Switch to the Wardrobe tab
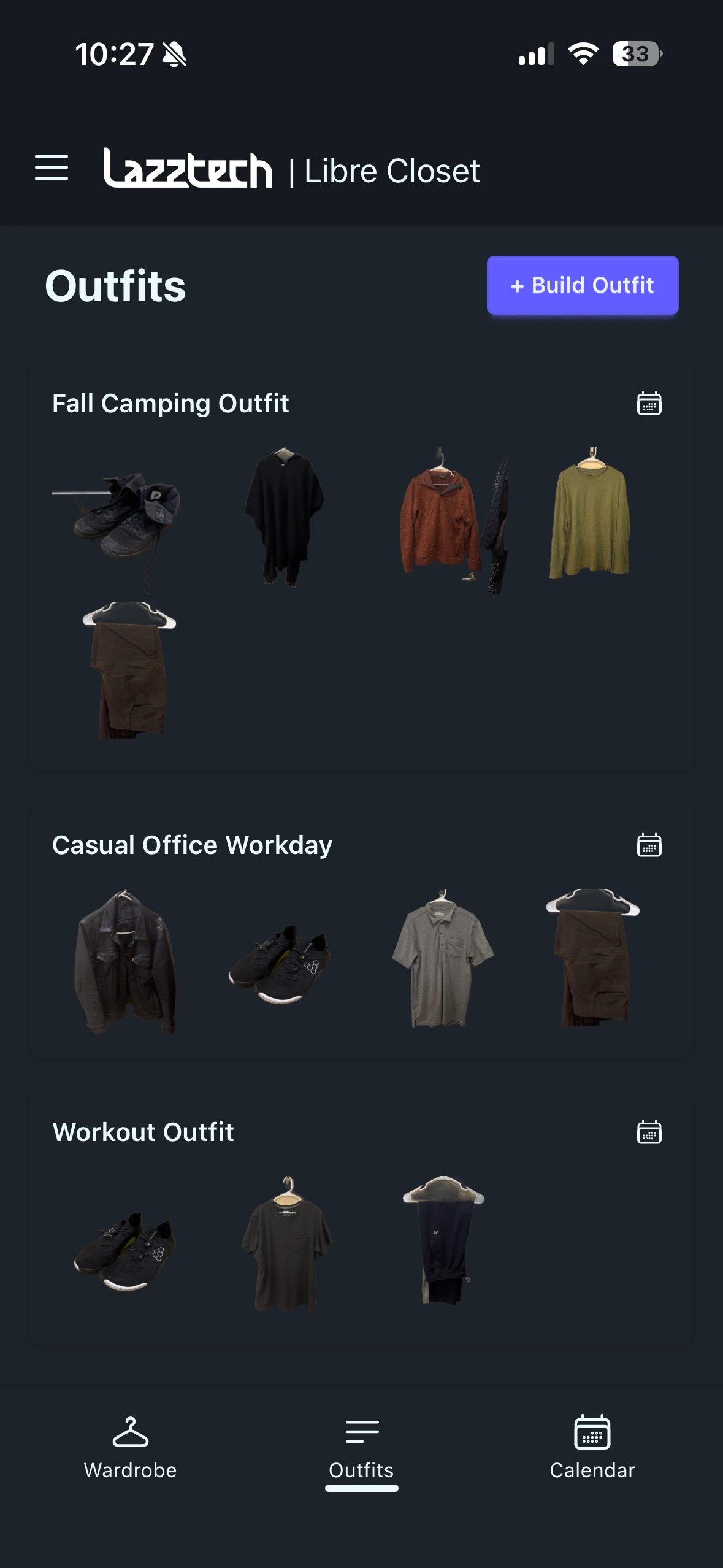 pos(130,1448)
